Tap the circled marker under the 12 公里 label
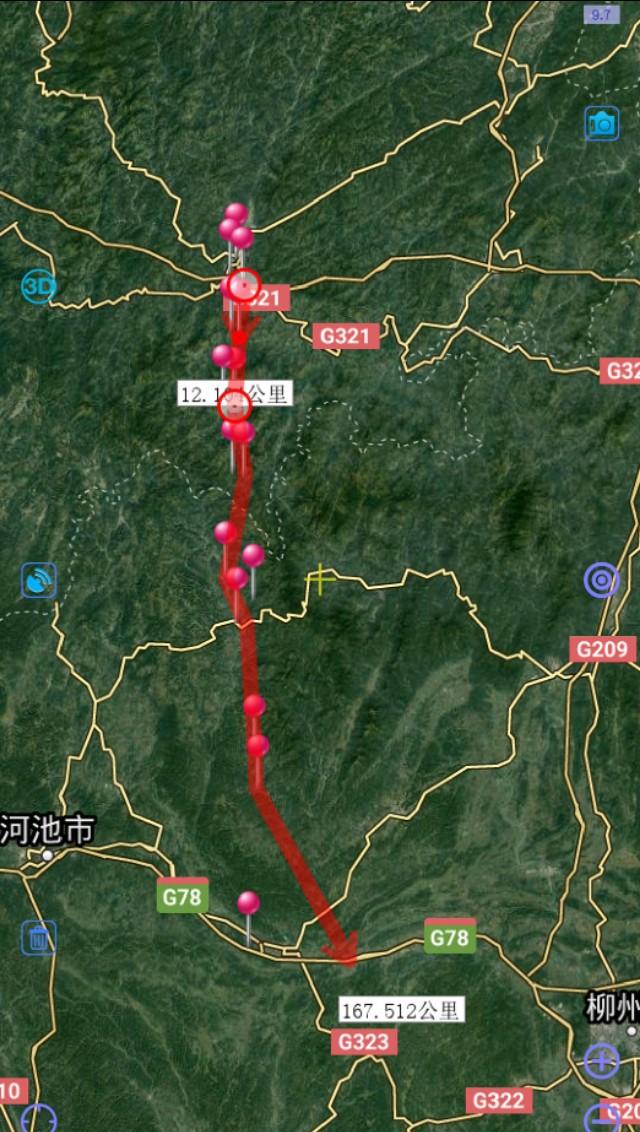The height and width of the screenshot is (1132, 640). coord(234,407)
